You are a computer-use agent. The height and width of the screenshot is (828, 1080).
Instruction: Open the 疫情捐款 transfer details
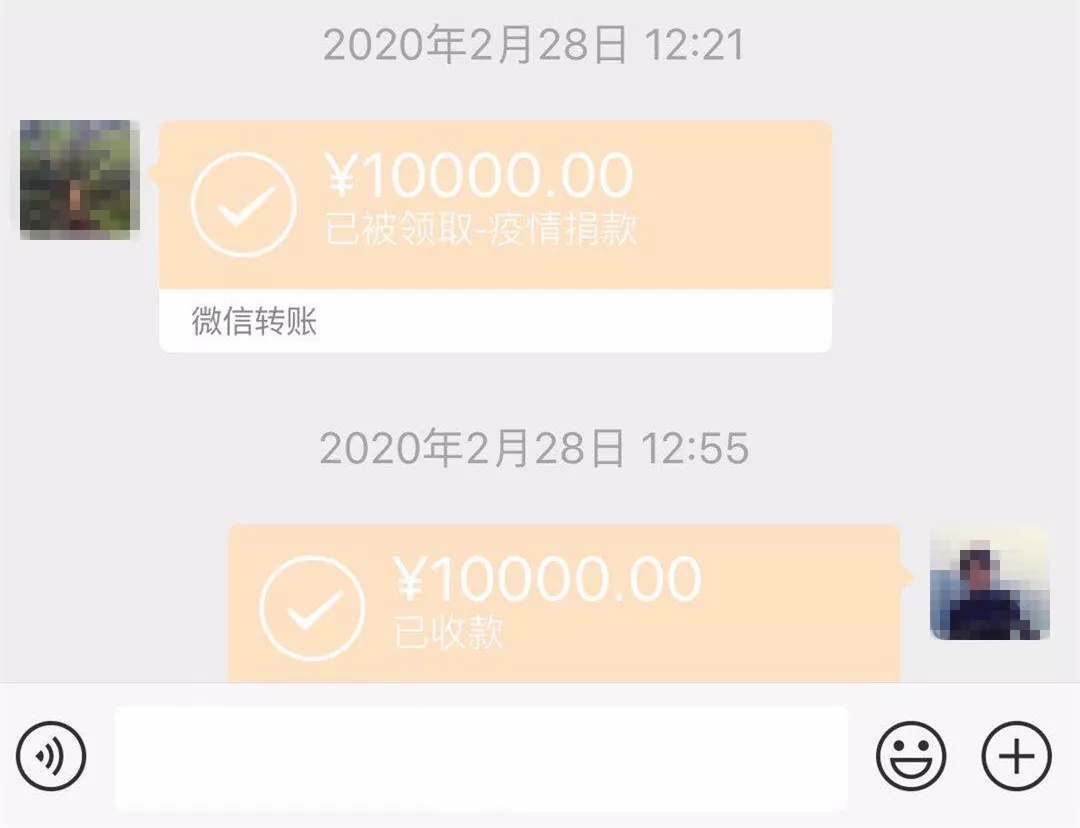(x=495, y=207)
